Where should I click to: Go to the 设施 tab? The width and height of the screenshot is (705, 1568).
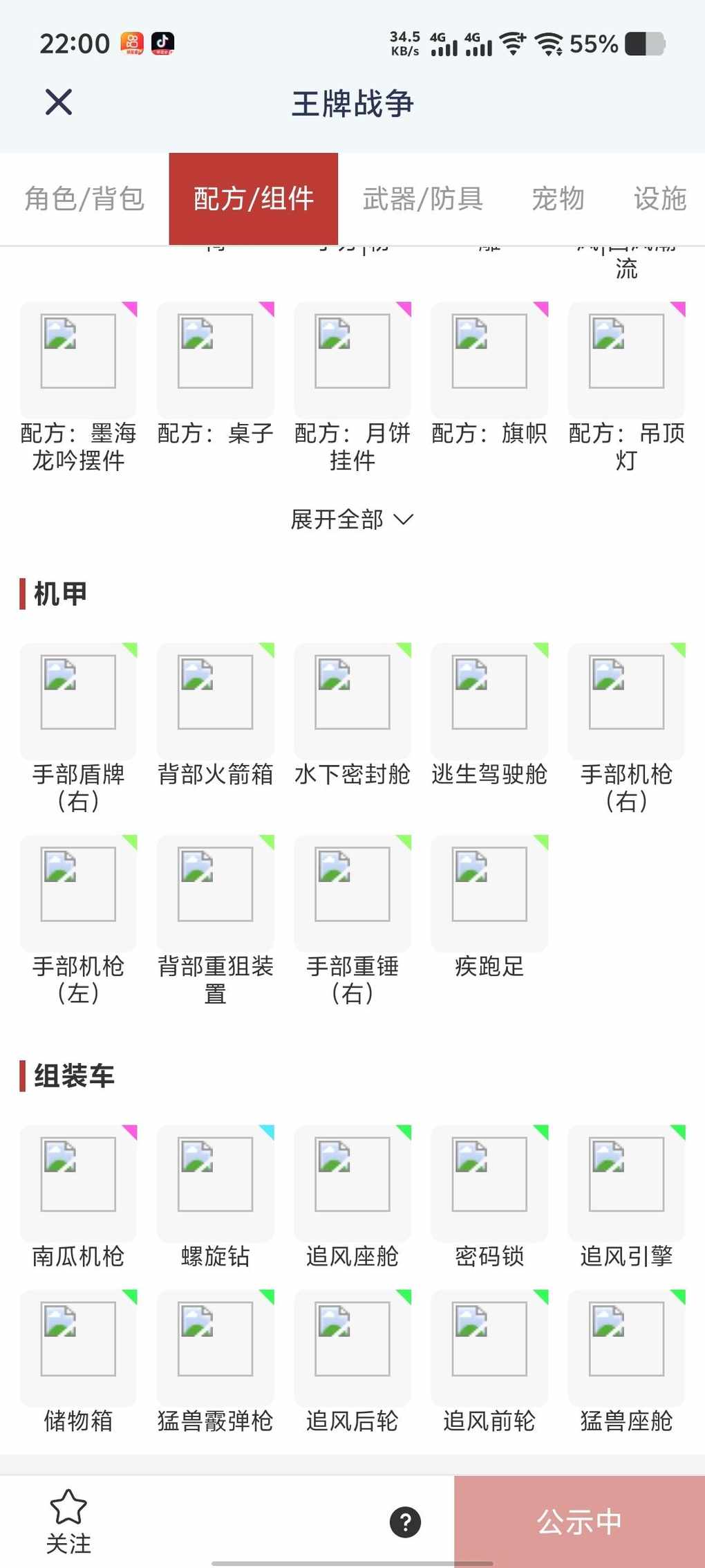(659, 199)
